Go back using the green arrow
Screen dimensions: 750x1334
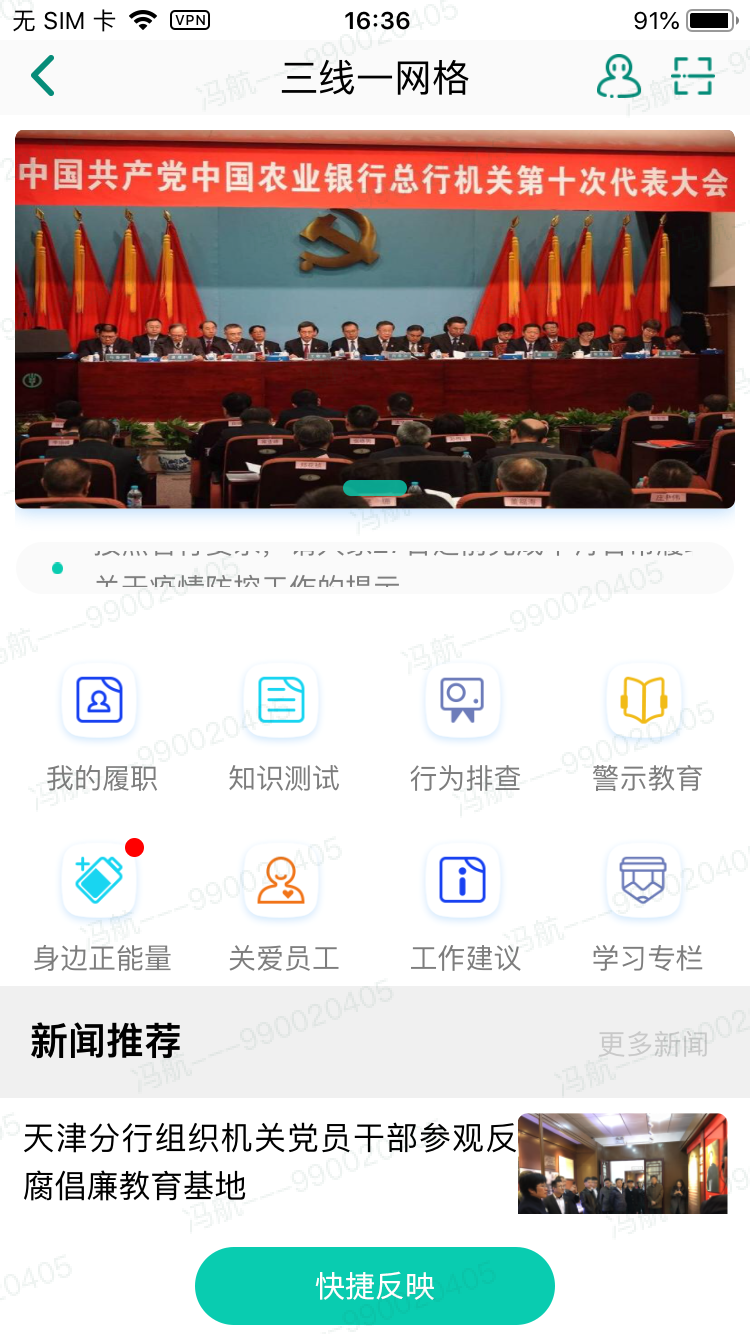coord(42,77)
